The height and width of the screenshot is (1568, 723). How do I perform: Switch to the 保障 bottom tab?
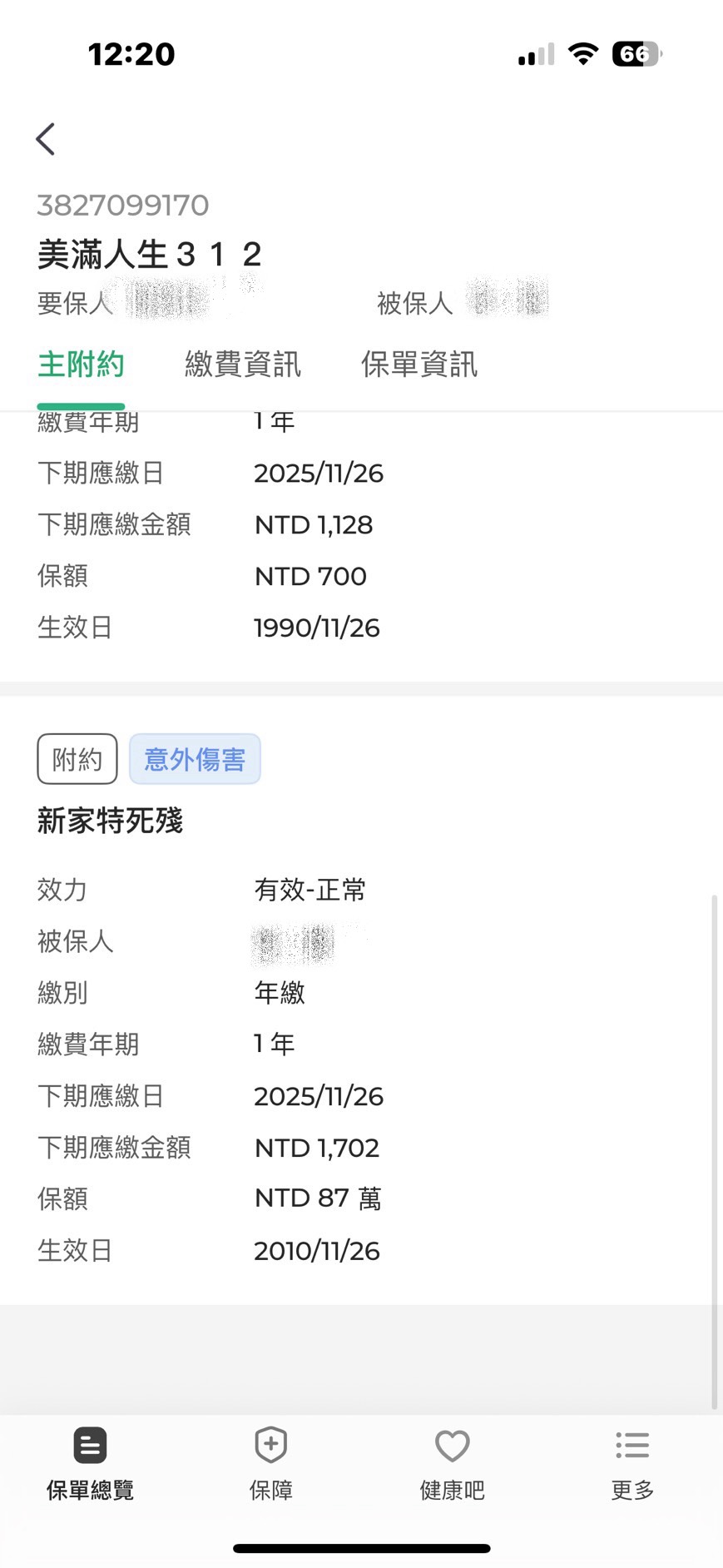pyautogui.click(x=270, y=1464)
